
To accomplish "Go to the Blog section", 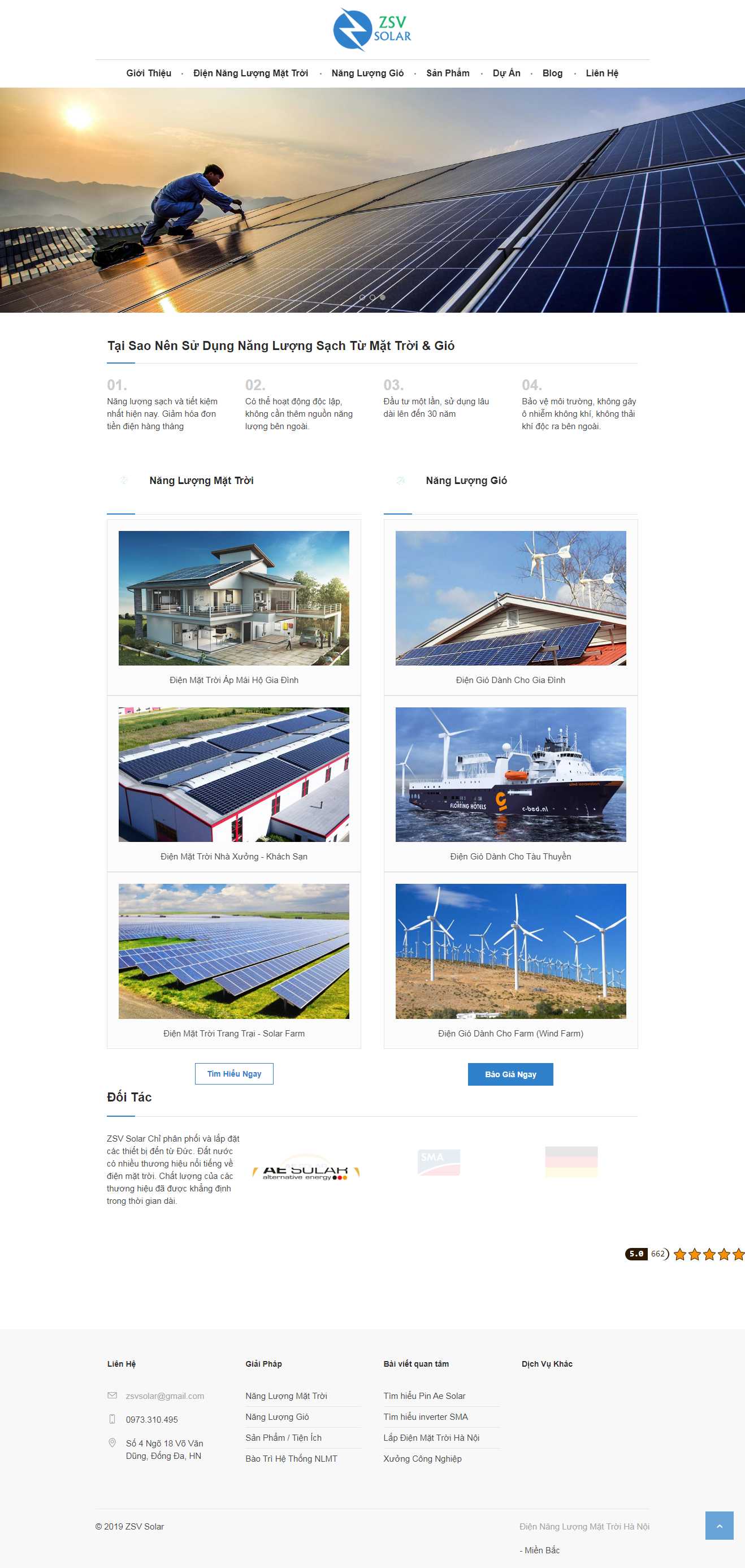I will pyautogui.click(x=552, y=73).
